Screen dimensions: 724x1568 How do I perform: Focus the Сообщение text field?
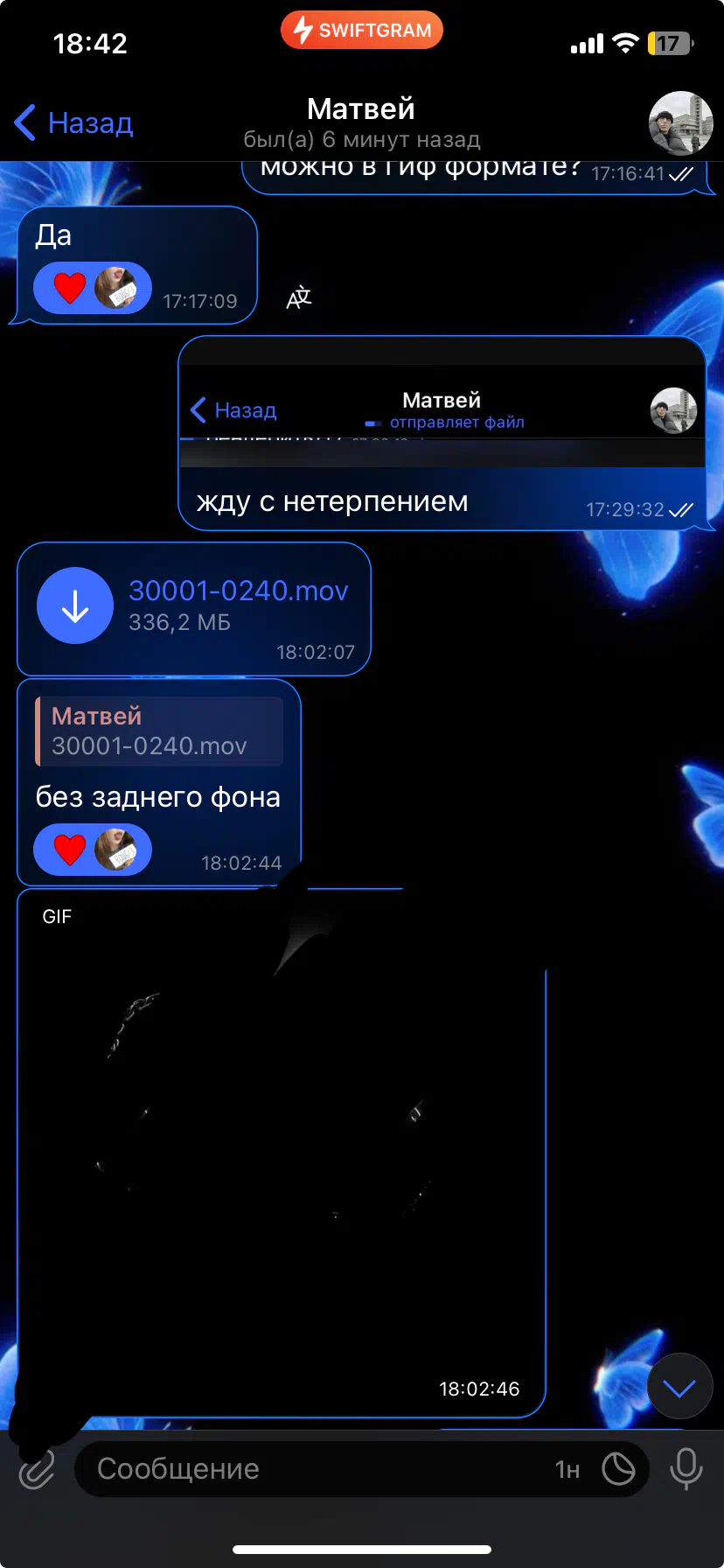pyautogui.click(x=315, y=1469)
